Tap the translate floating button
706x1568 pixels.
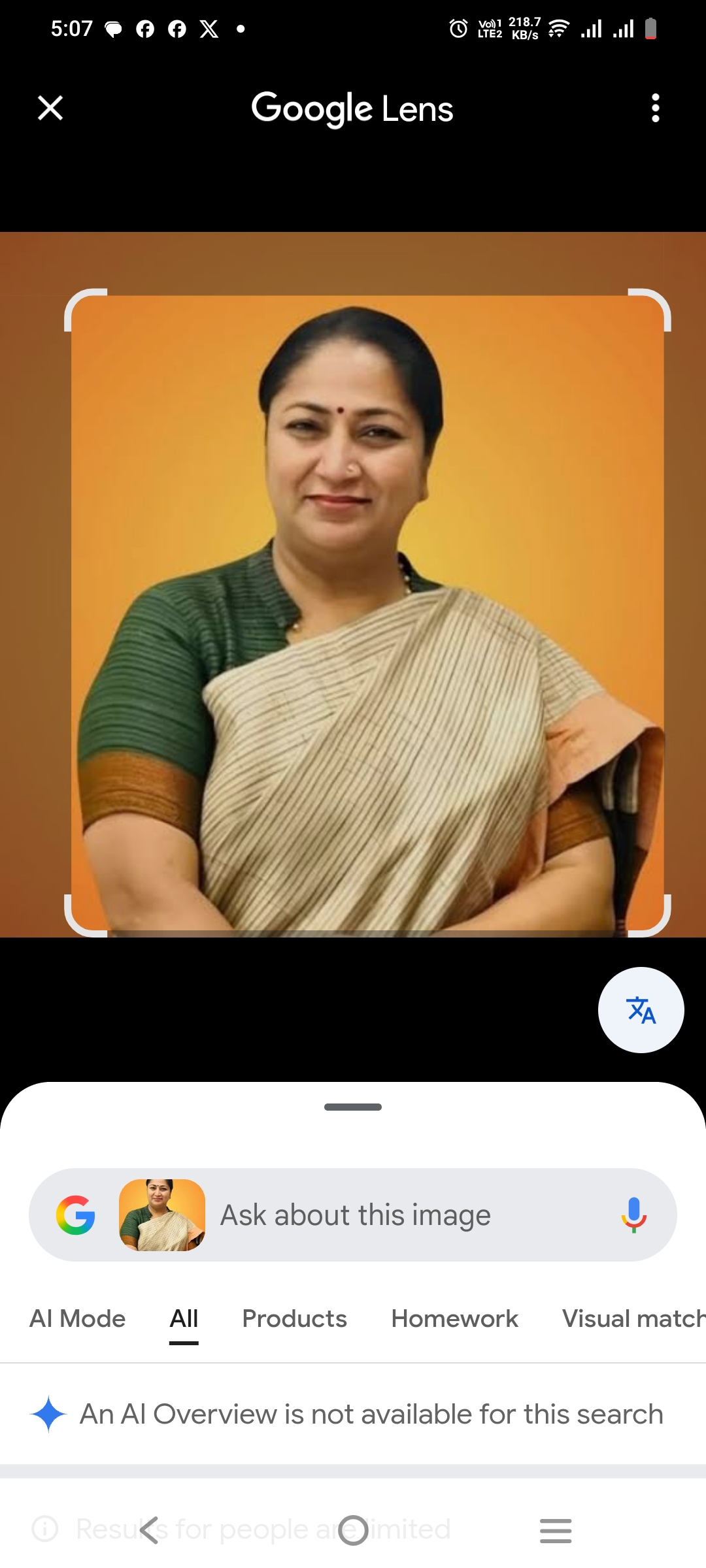pyautogui.click(x=641, y=1010)
